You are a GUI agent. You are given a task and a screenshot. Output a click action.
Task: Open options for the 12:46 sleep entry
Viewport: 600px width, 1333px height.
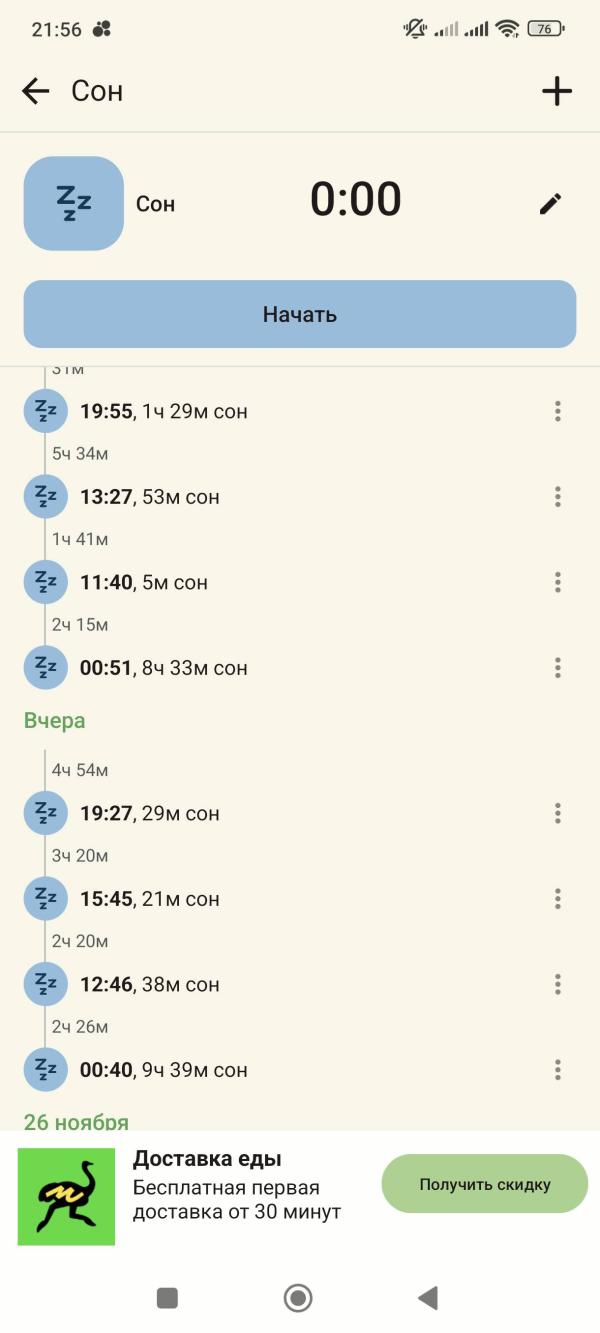(x=558, y=985)
